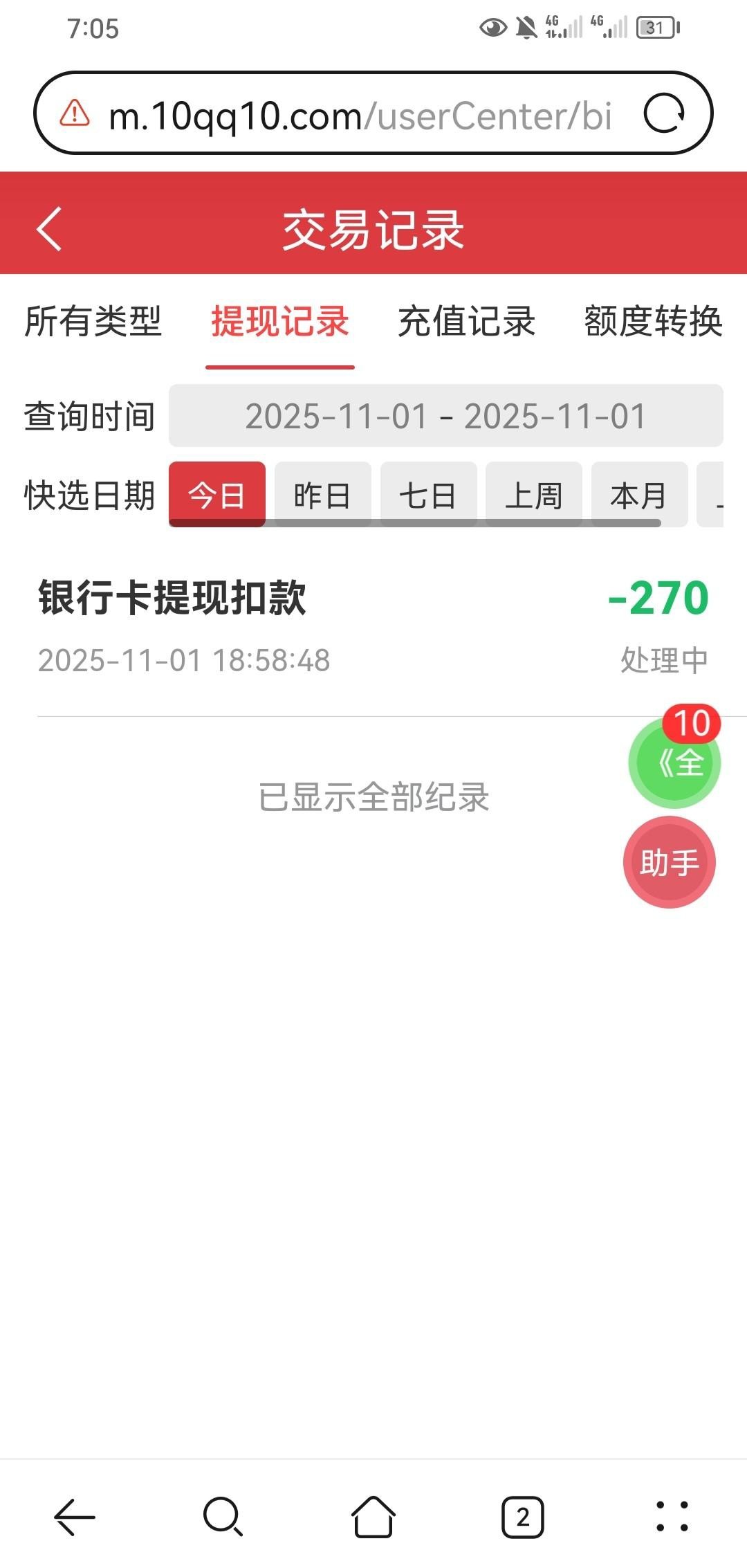Filter records by 上周
This screenshot has height=1568, width=747.
point(533,495)
